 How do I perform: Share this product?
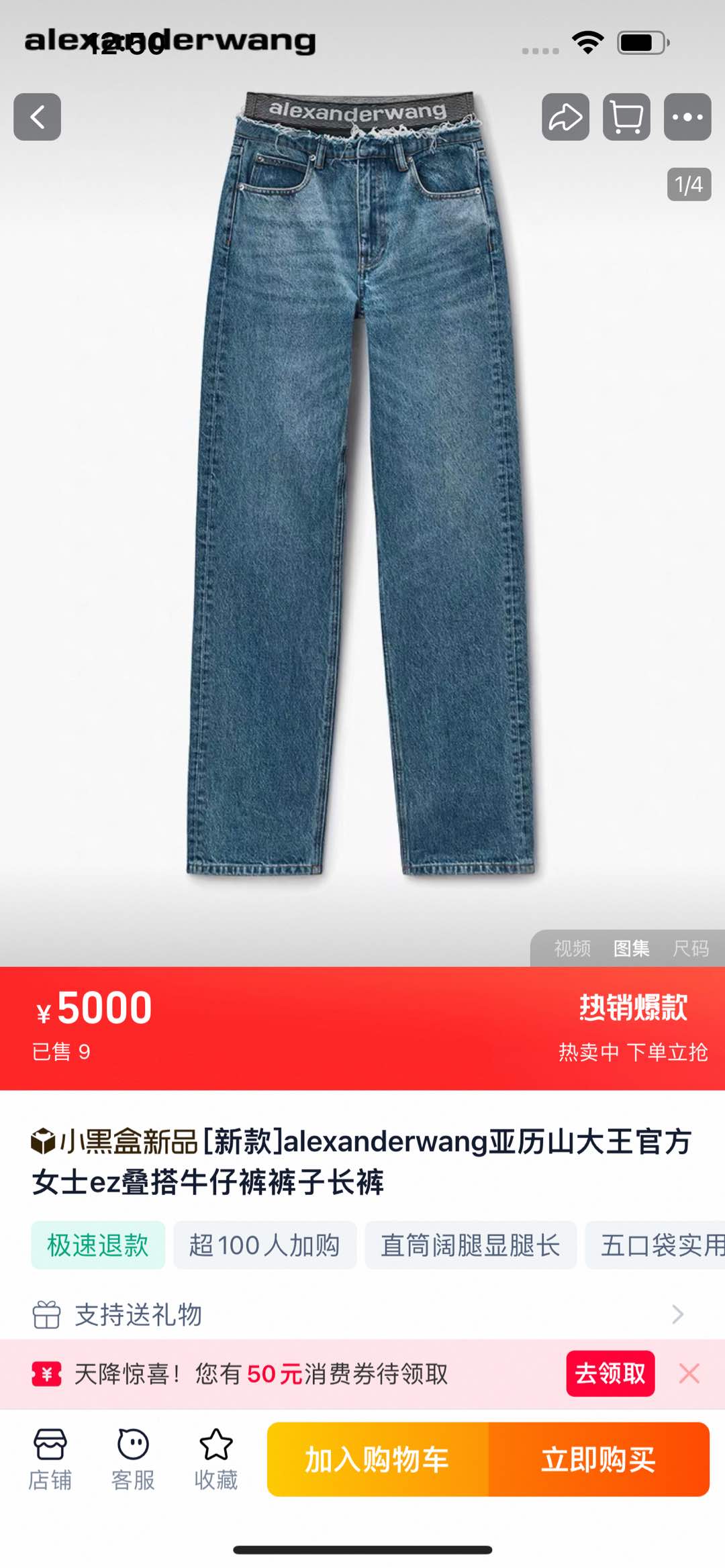pos(565,117)
